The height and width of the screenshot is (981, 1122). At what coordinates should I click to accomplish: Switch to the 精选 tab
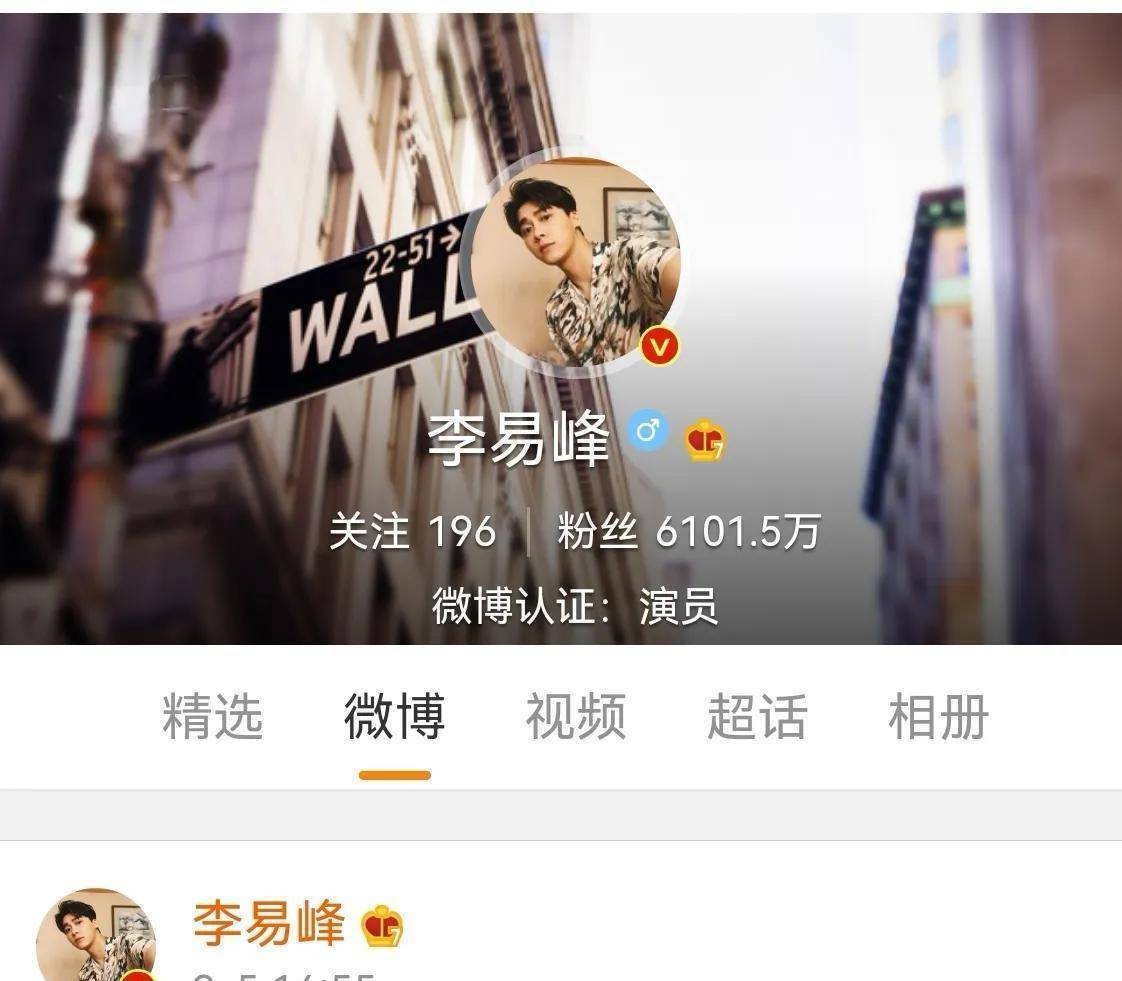[x=212, y=717]
